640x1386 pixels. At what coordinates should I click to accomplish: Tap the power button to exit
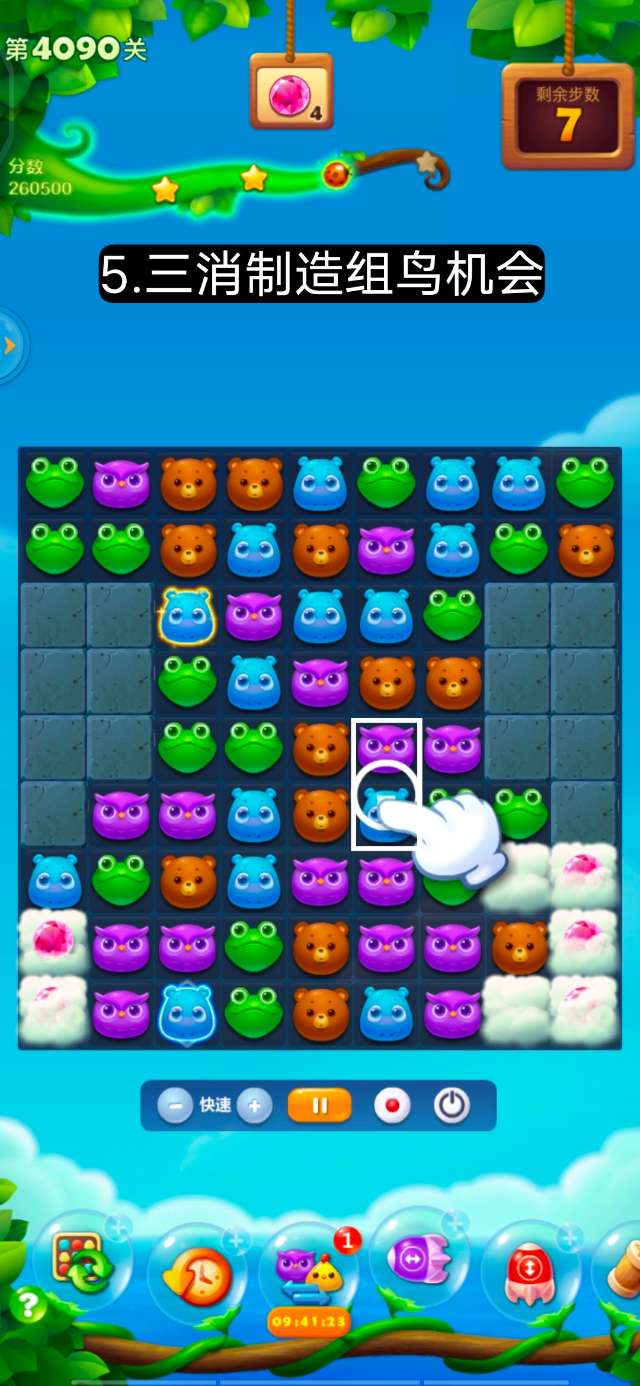tap(451, 1106)
